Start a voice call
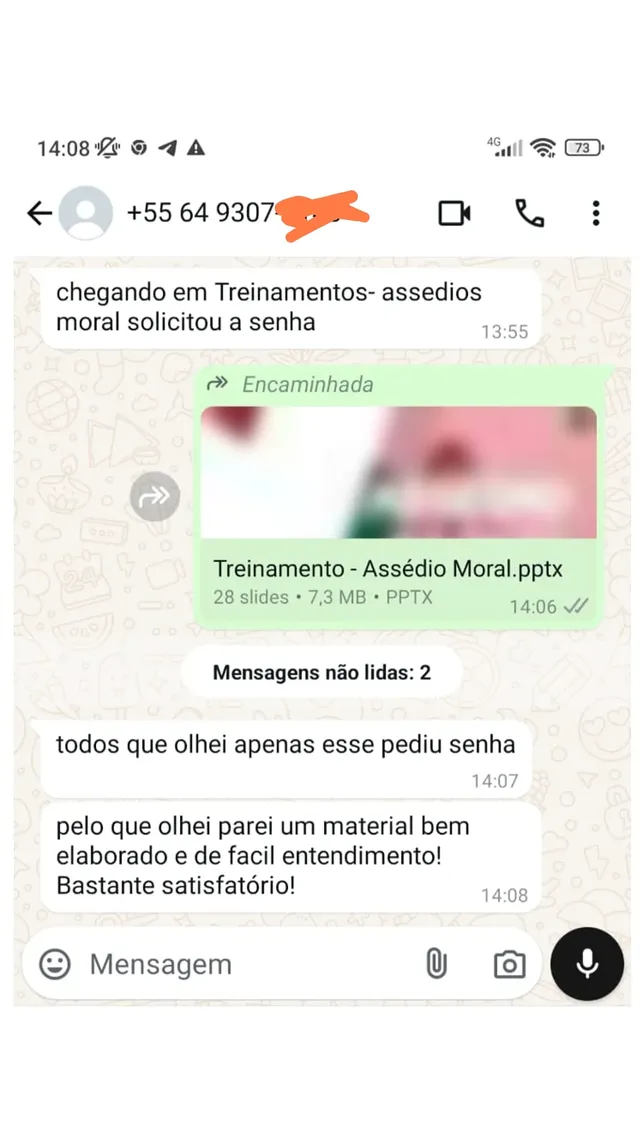 coord(529,213)
